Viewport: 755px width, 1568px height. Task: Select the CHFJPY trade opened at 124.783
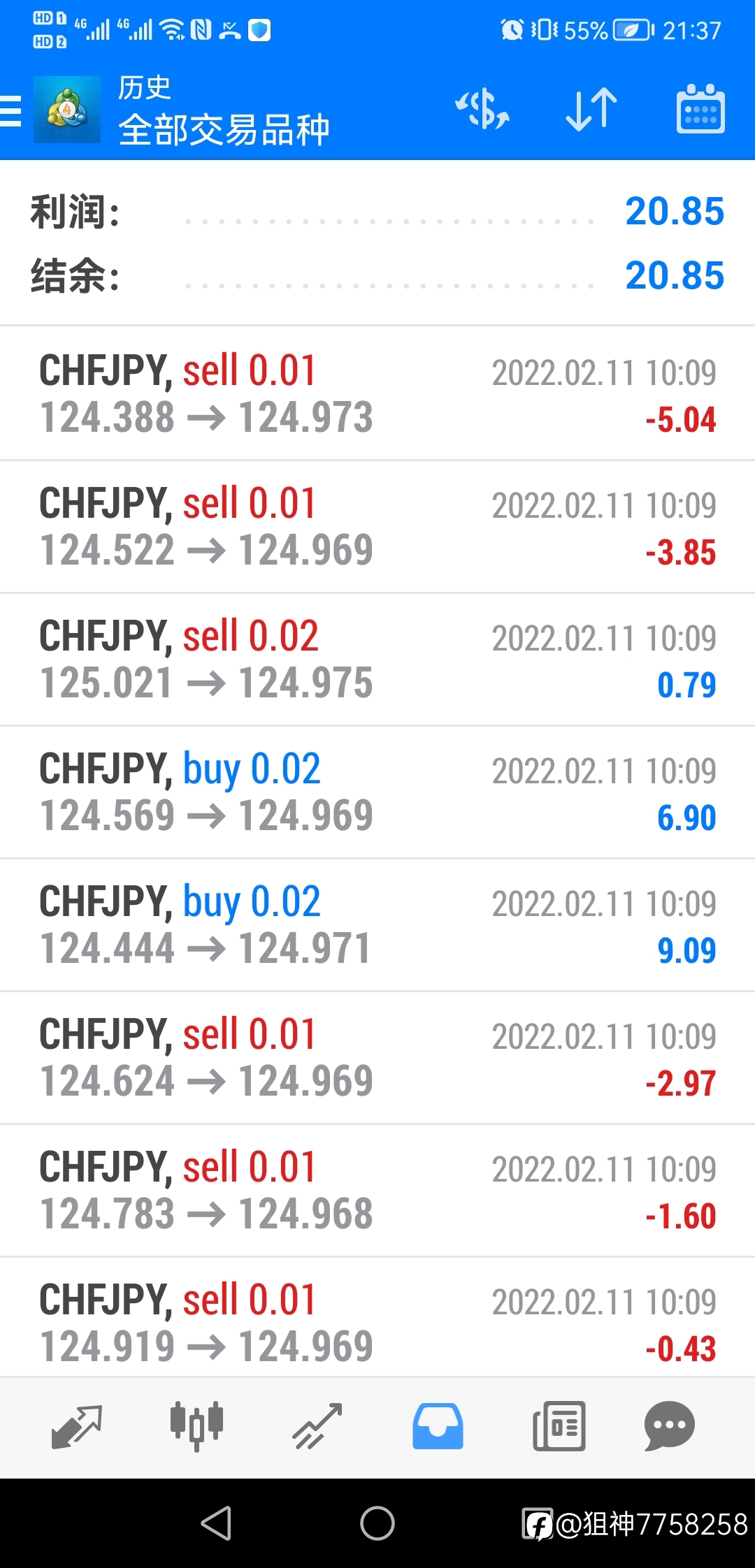click(377, 1190)
